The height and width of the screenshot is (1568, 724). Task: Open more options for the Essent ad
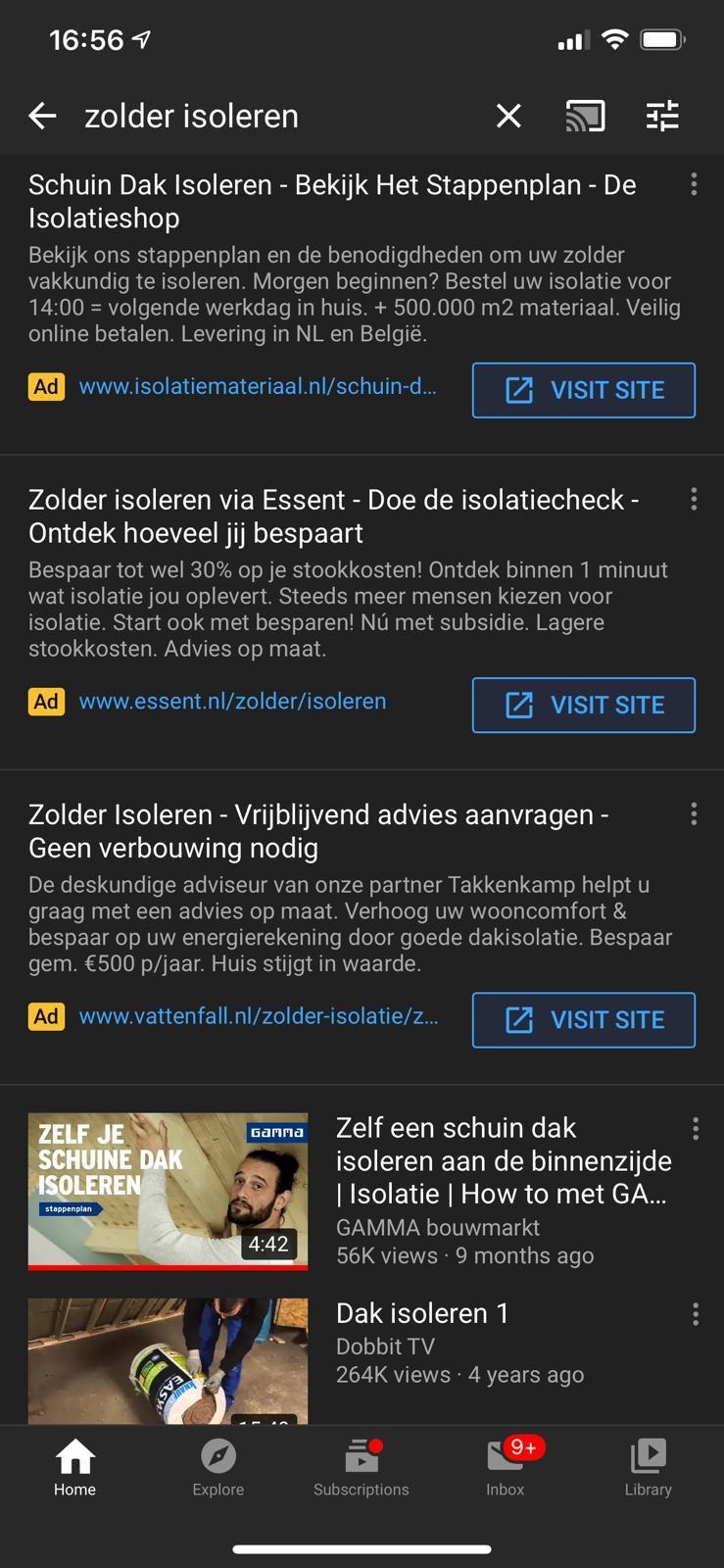point(694,500)
